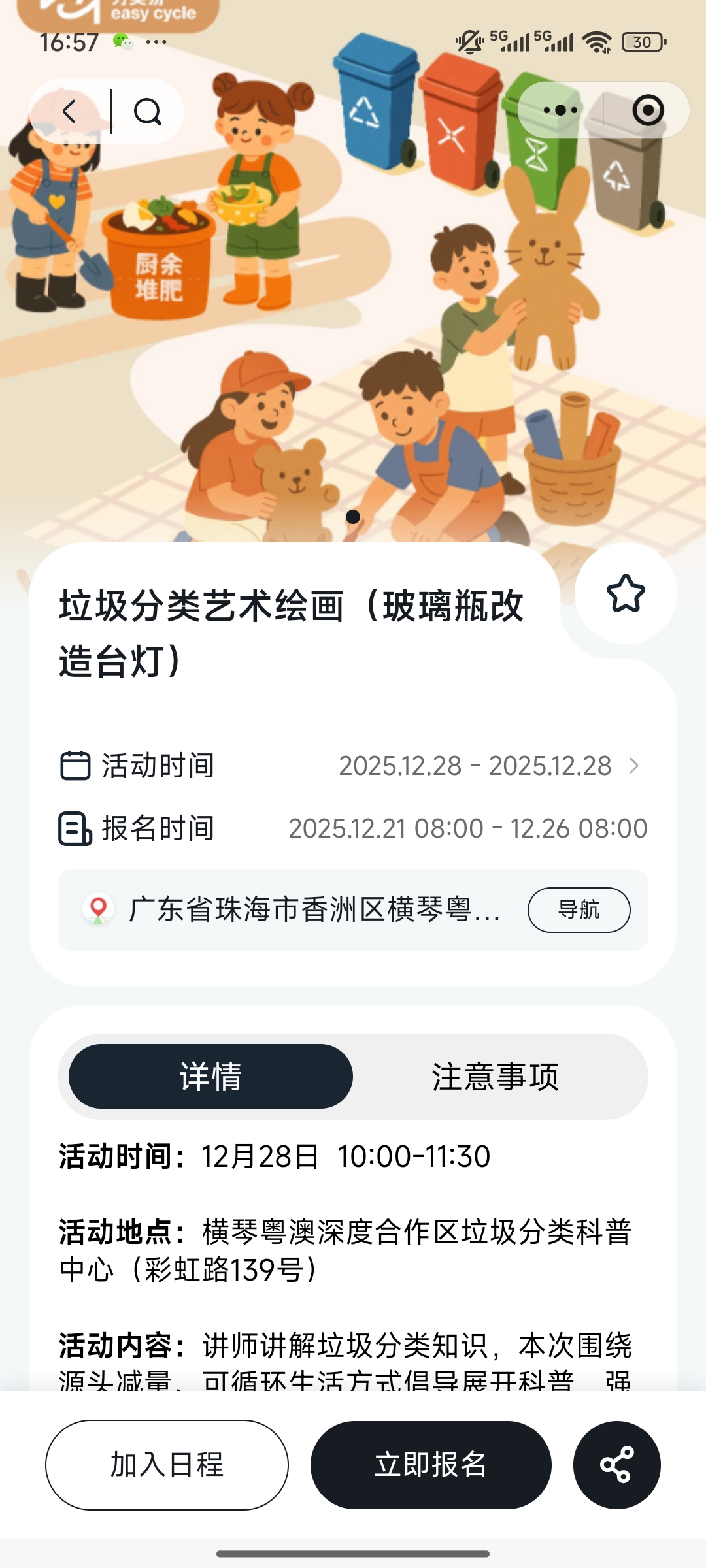Tap the 导航 button for directions
This screenshot has height=1568, width=706.
click(x=579, y=909)
